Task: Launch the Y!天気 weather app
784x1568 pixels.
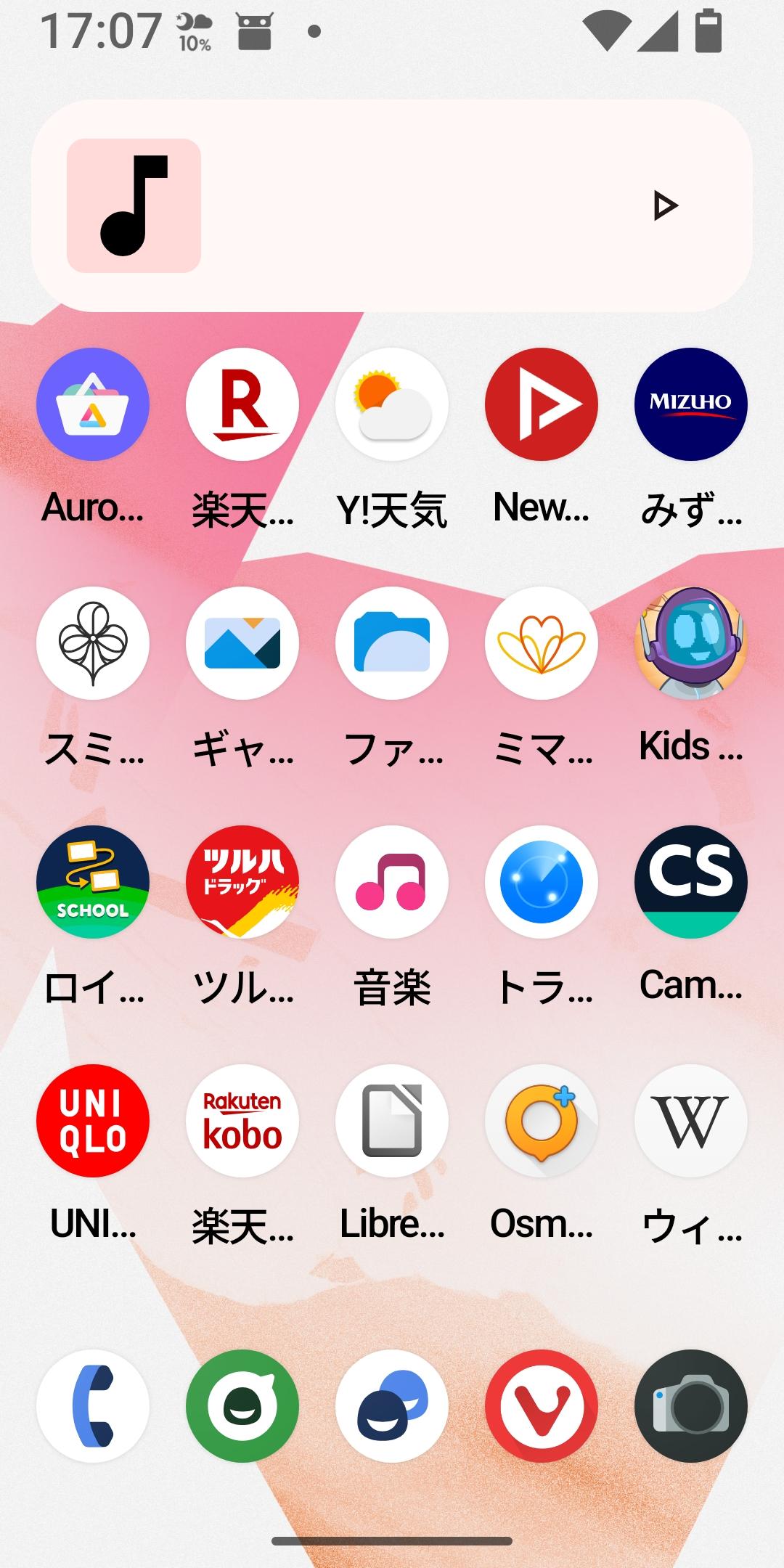Action: 392,404
